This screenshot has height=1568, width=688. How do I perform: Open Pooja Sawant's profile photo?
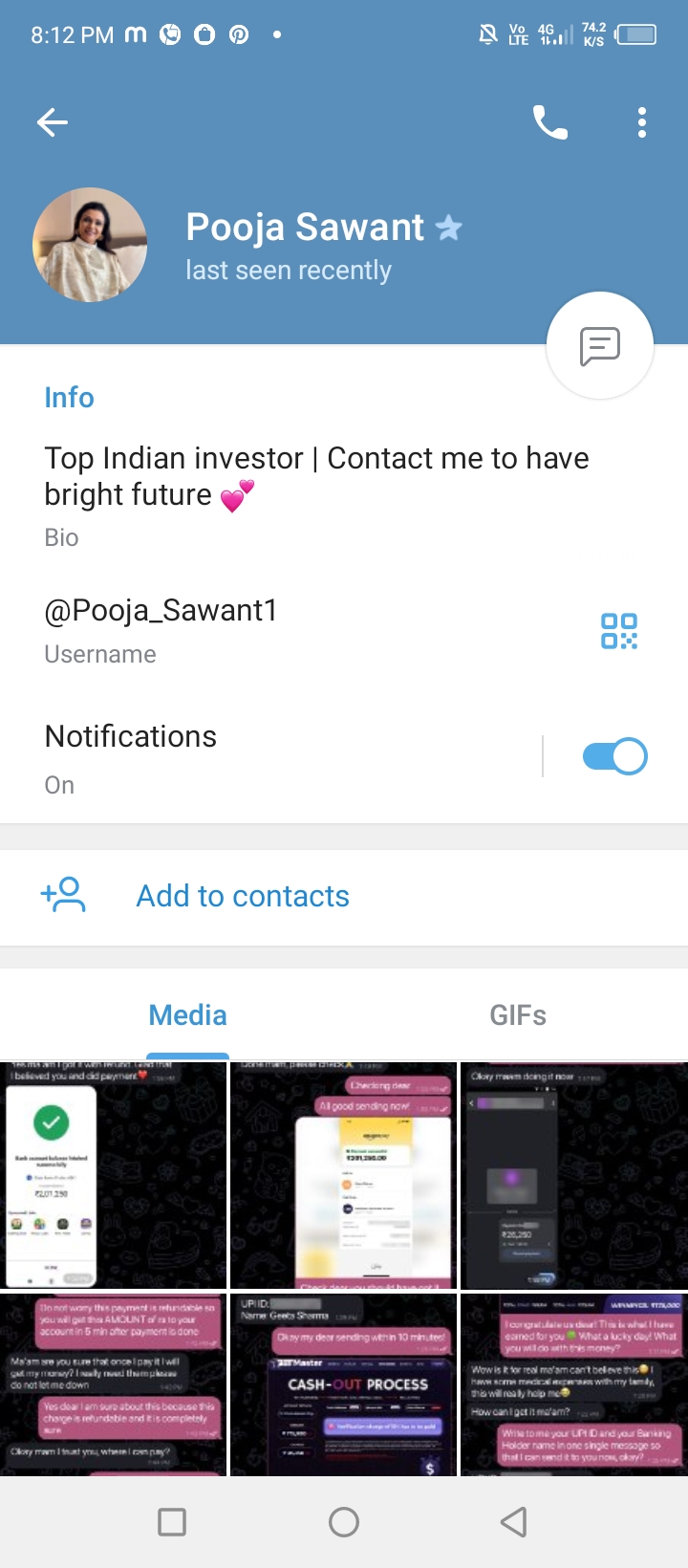(x=90, y=245)
